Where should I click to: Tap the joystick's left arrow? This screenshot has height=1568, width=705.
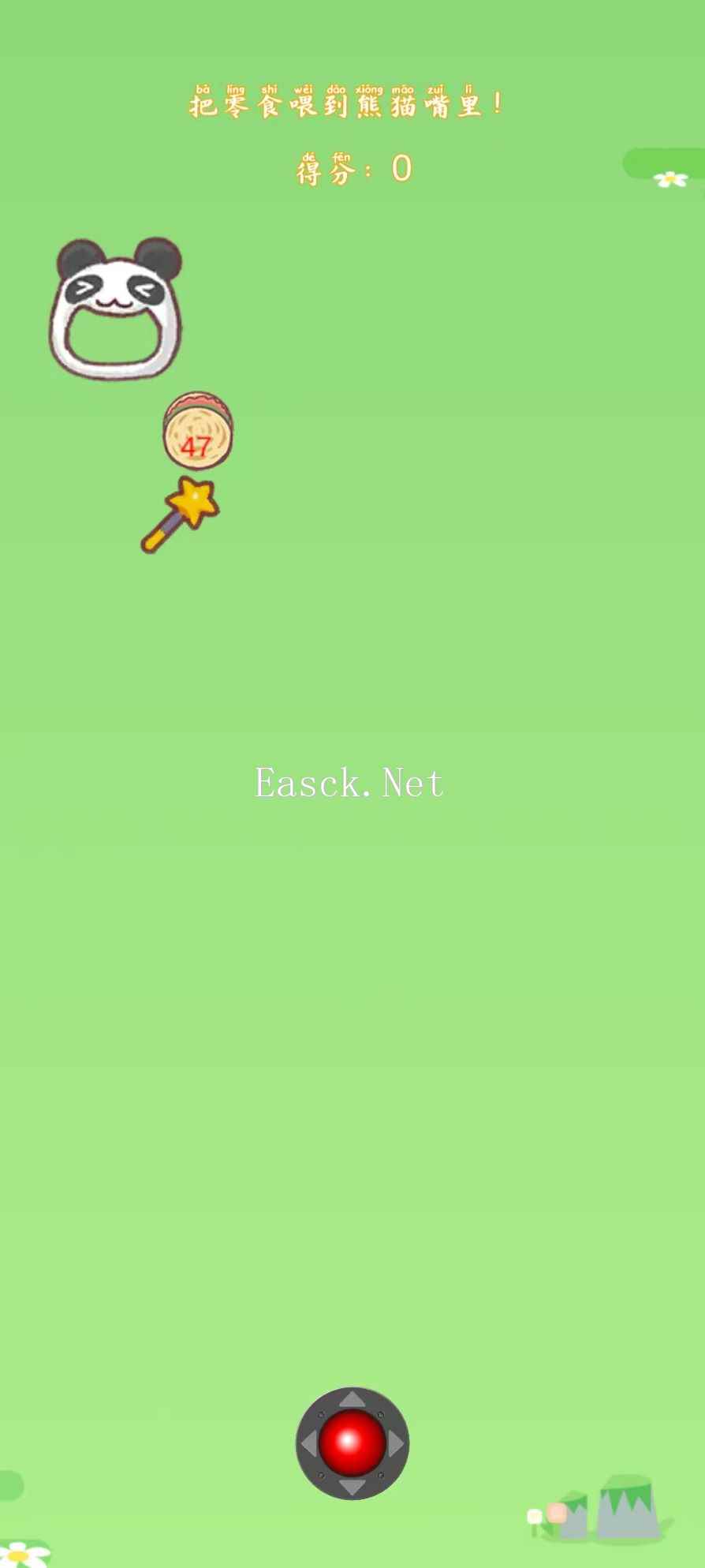click(308, 1444)
